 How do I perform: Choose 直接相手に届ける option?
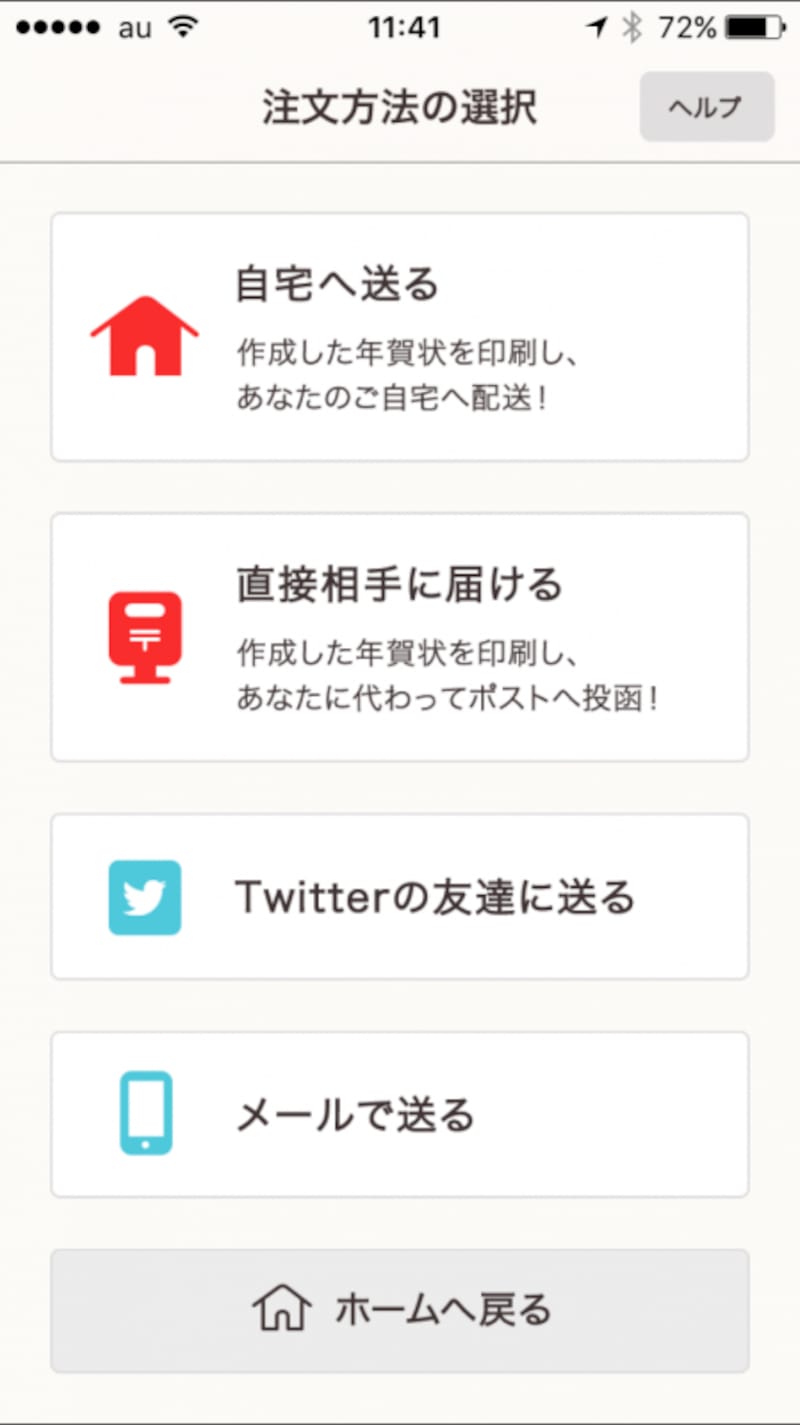pos(400,637)
